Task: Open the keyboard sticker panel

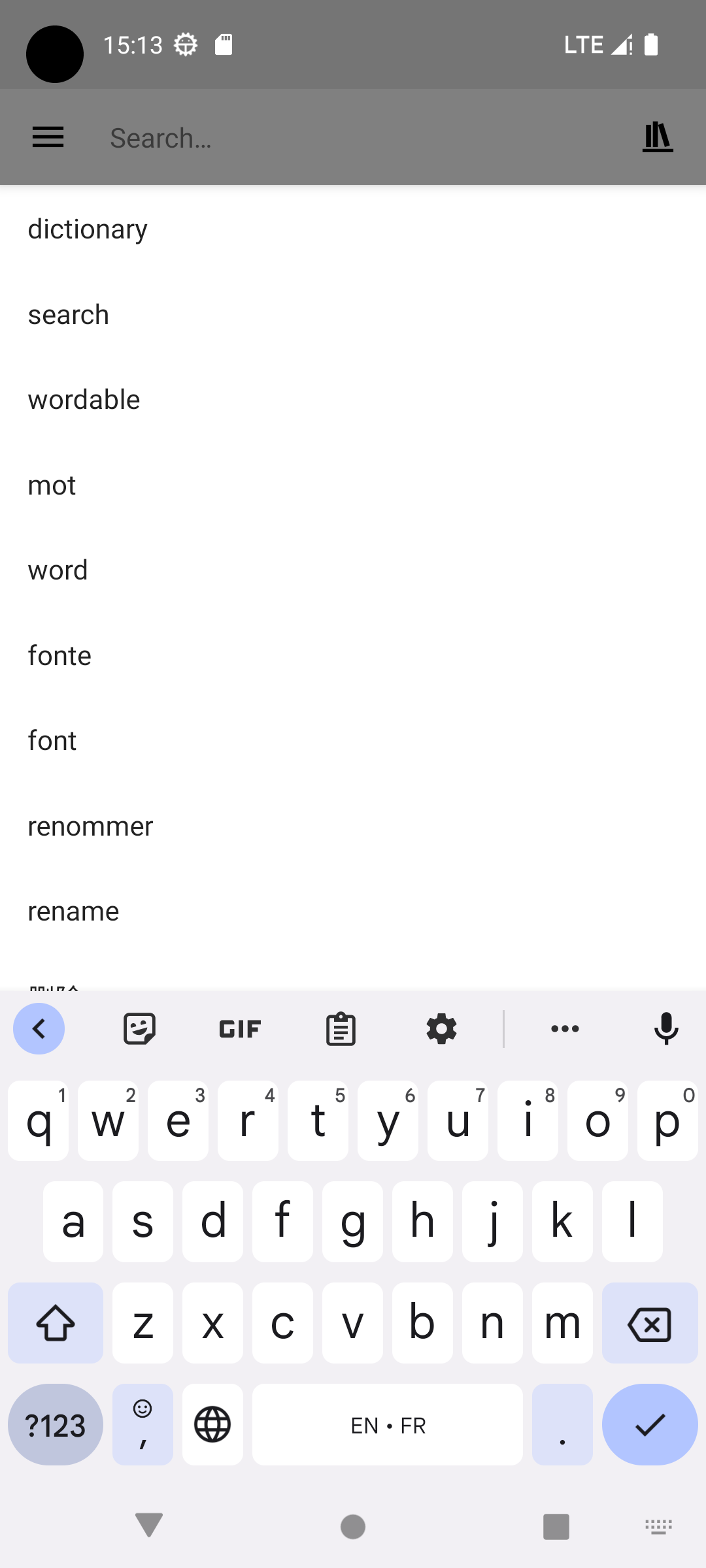Action: click(x=139, y=1029)
